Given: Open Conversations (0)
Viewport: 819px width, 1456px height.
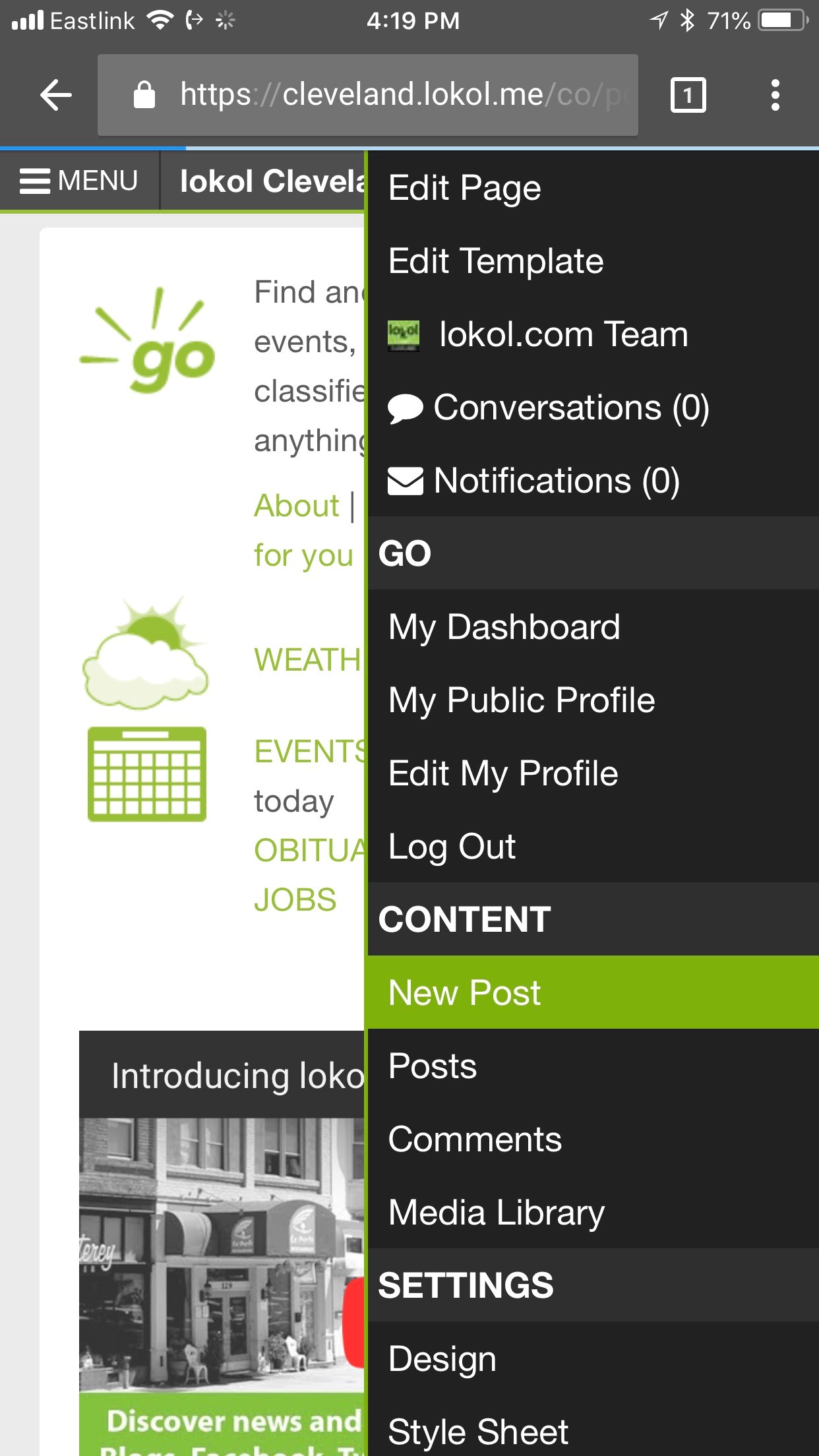Looking at the screenshot, I should 593,408.
